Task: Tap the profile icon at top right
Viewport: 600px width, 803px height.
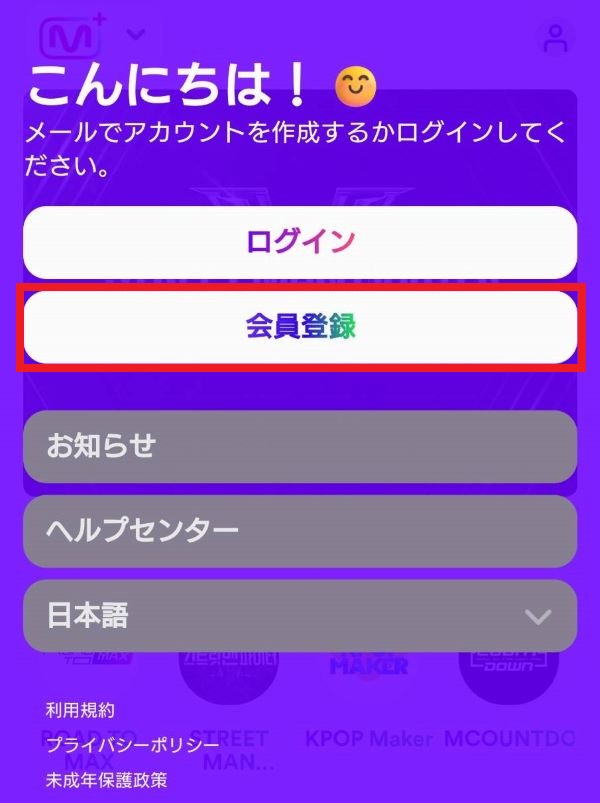Action: pyautogui.click(x=553, y=38)
